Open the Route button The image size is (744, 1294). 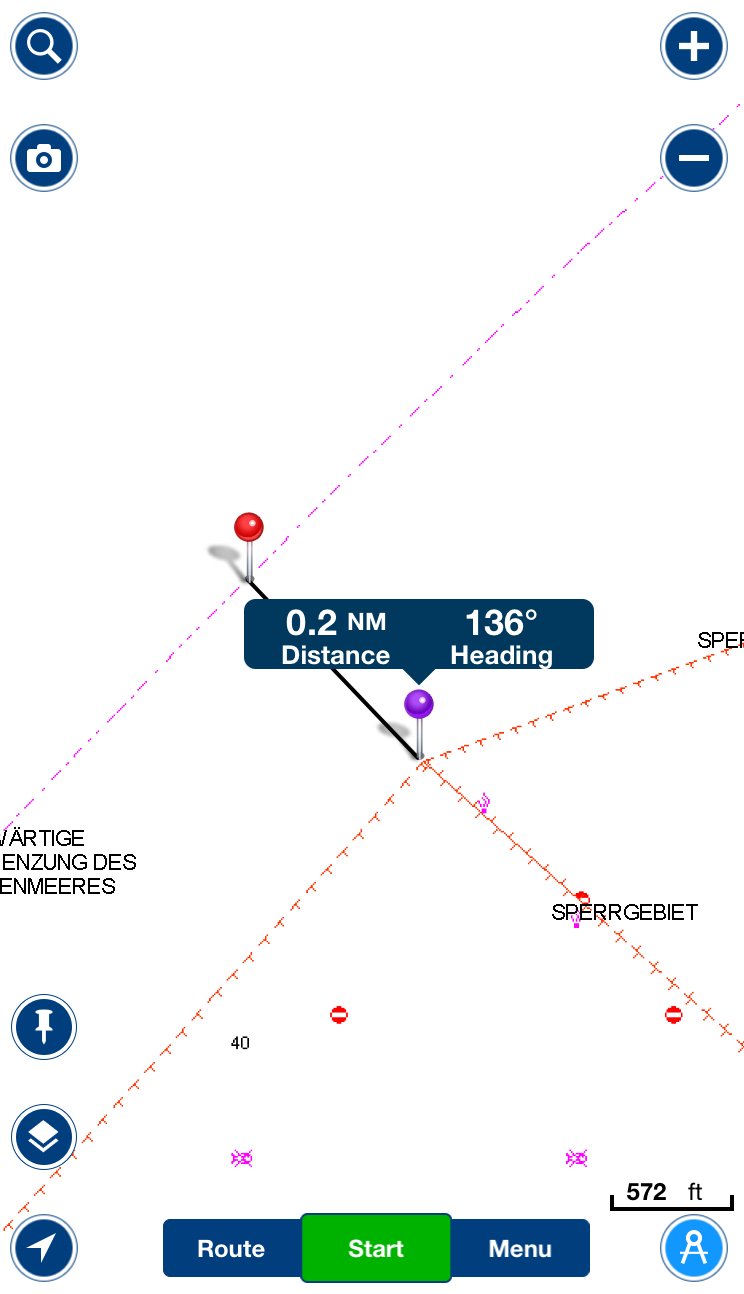(x=232, y=1248)
